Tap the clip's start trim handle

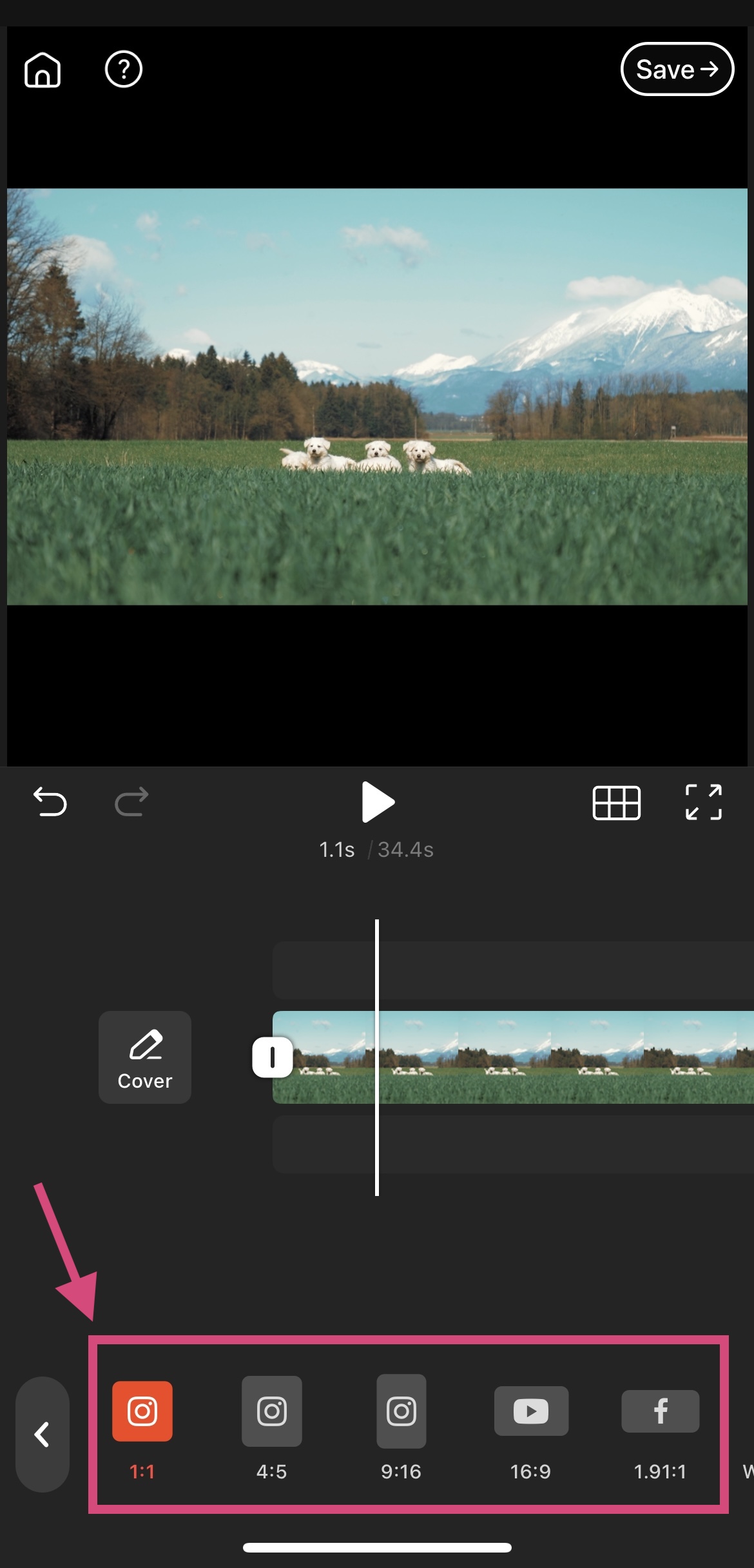[272, 1057]
